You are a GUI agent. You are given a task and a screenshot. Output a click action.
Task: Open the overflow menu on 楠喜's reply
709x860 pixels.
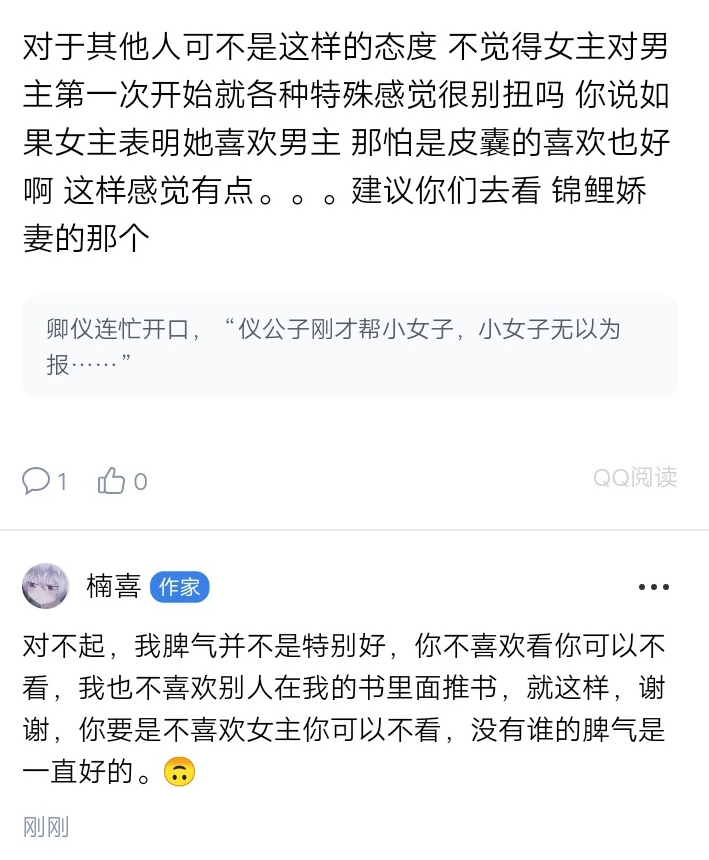654,587
